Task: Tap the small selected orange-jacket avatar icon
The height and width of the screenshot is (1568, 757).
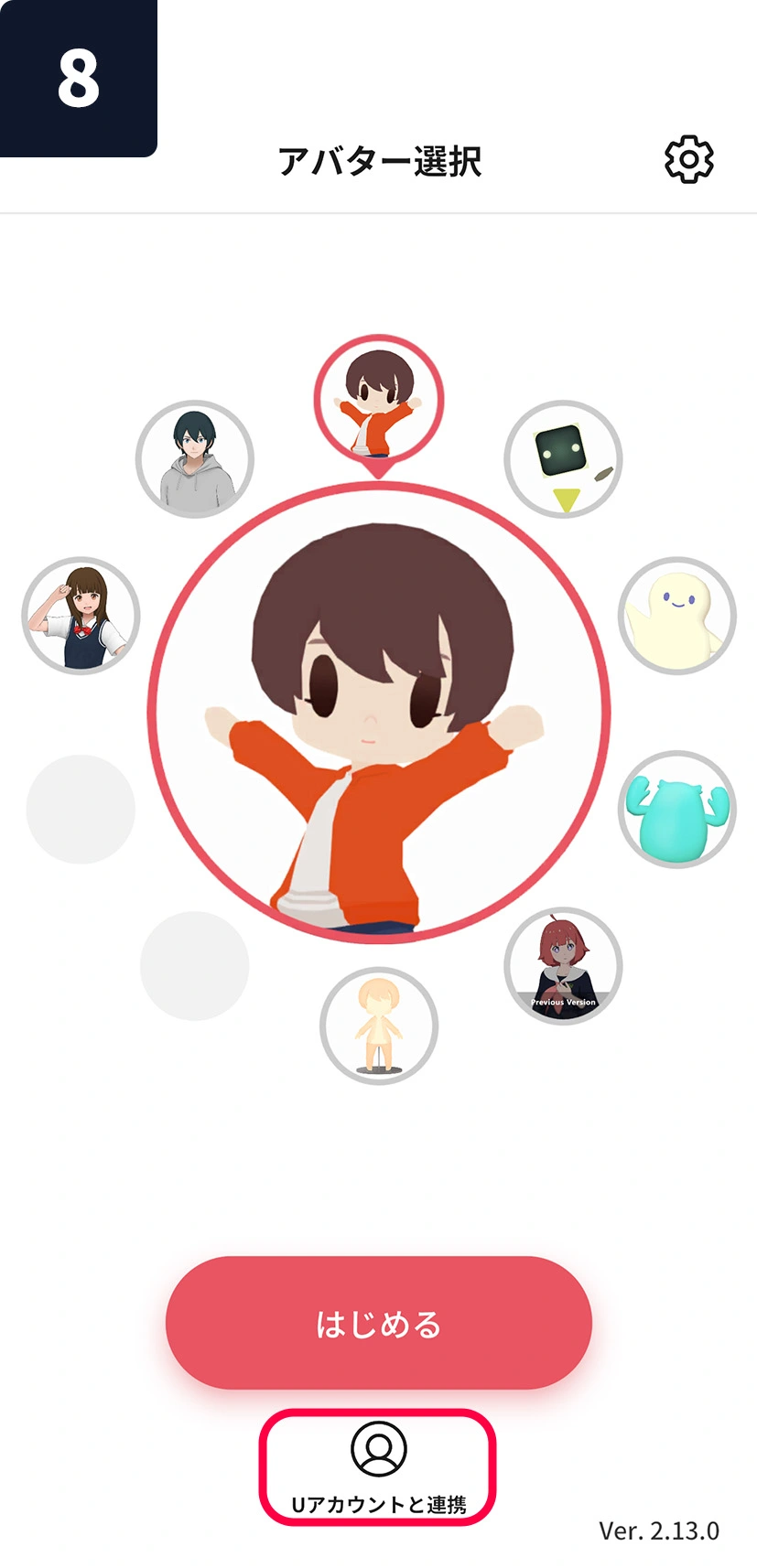Action: tap(378, 400)
